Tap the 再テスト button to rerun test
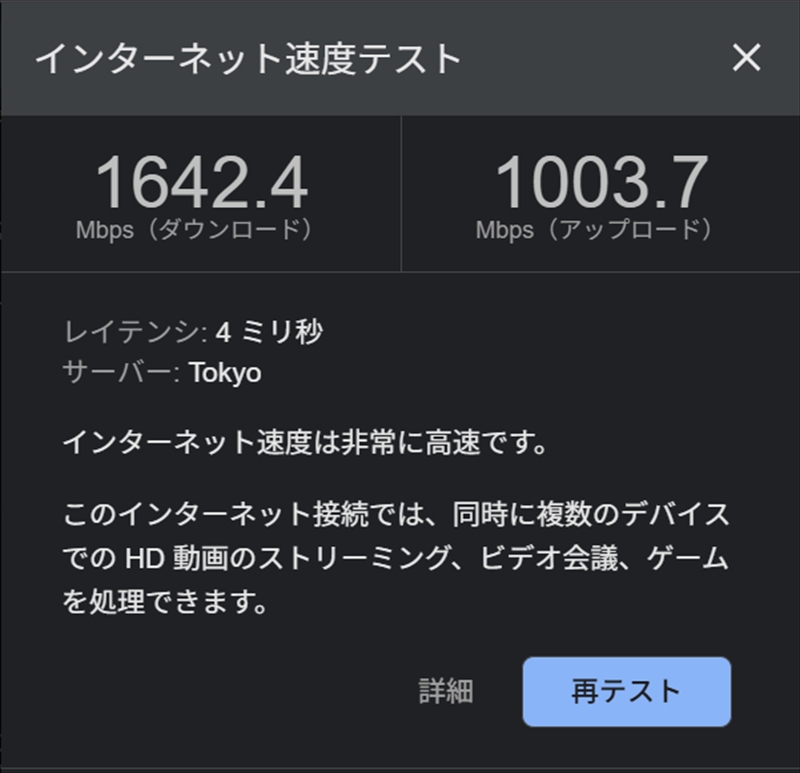 (x=626, y=691)
